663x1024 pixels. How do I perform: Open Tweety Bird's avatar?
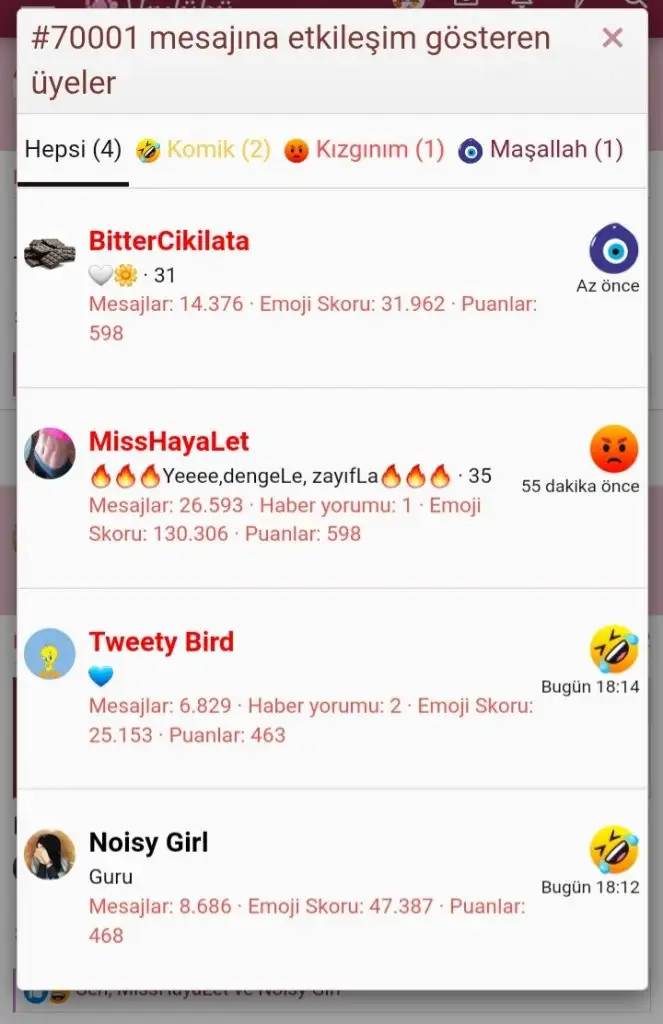(x=50, y=654)
